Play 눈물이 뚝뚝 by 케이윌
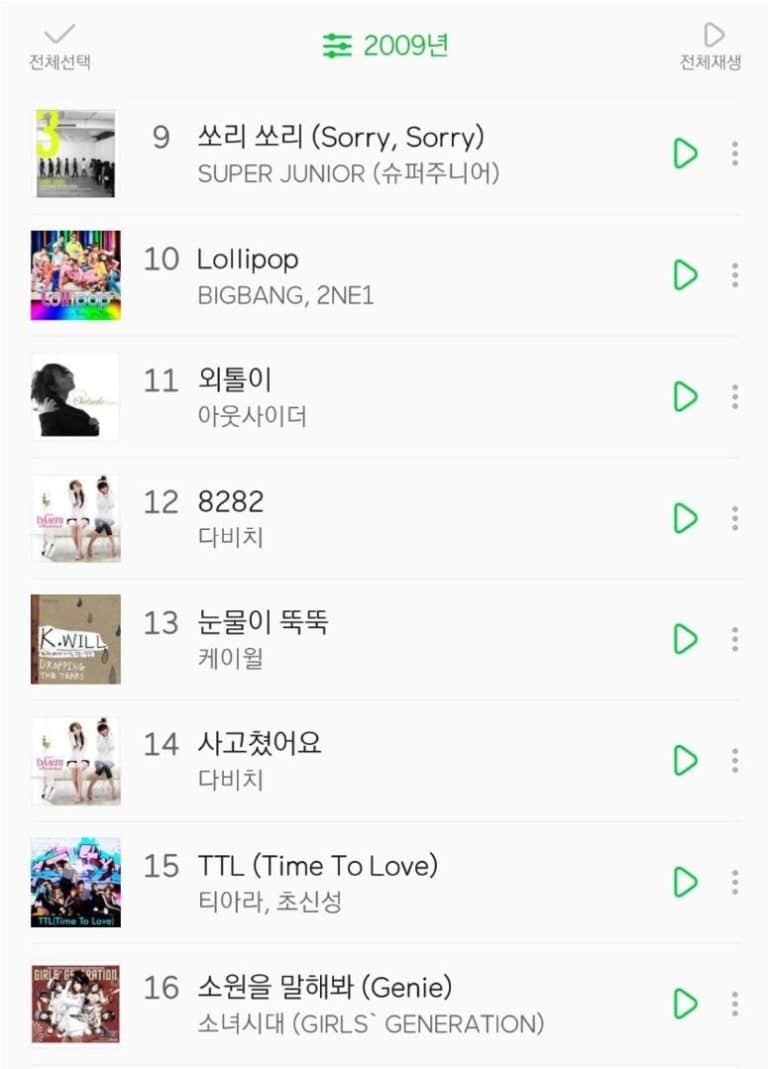Image resolution: width=768 pixels, height=1069 pixels. (685, 639)
